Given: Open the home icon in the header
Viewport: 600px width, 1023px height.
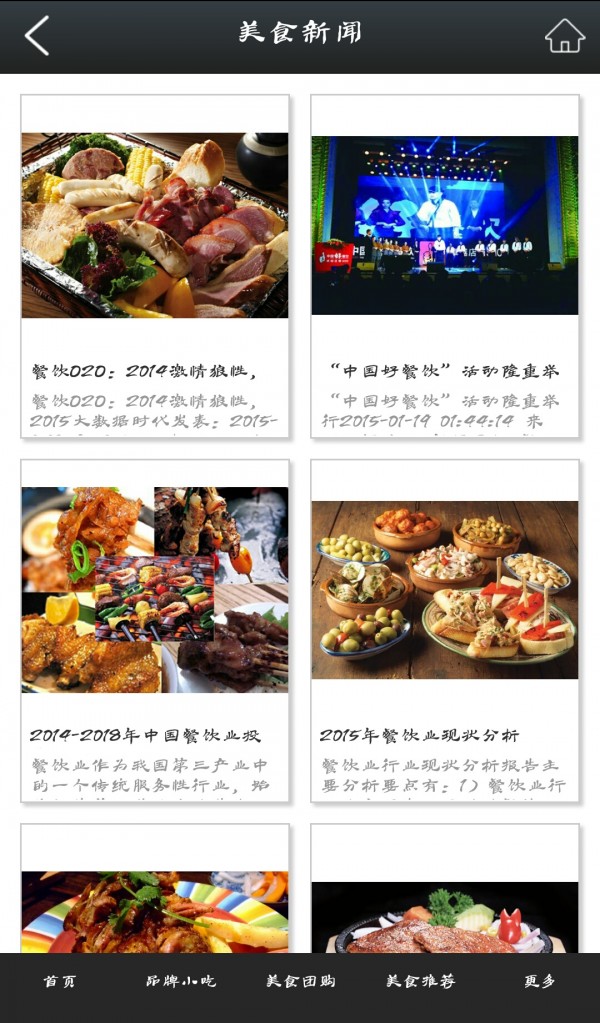Looking at the screenshot, I should (564, 36).
